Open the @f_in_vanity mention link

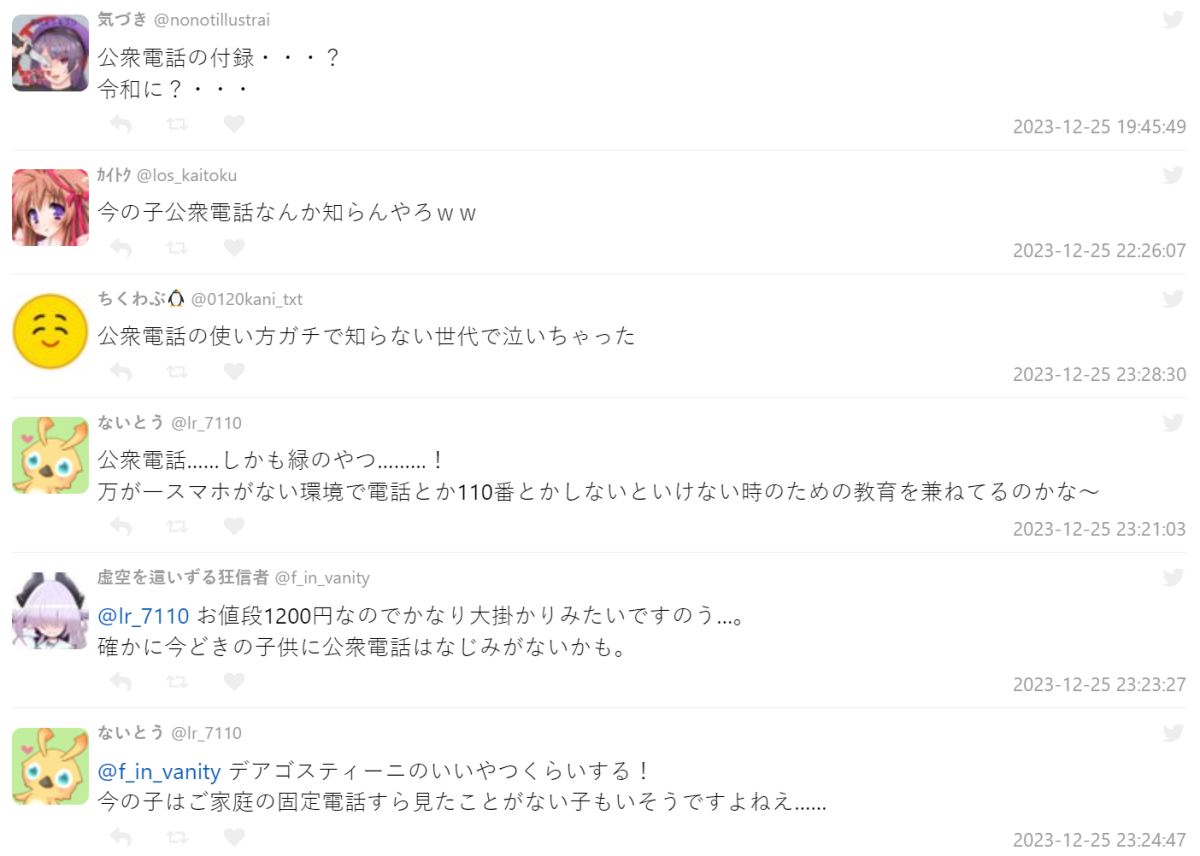[159, 771]
